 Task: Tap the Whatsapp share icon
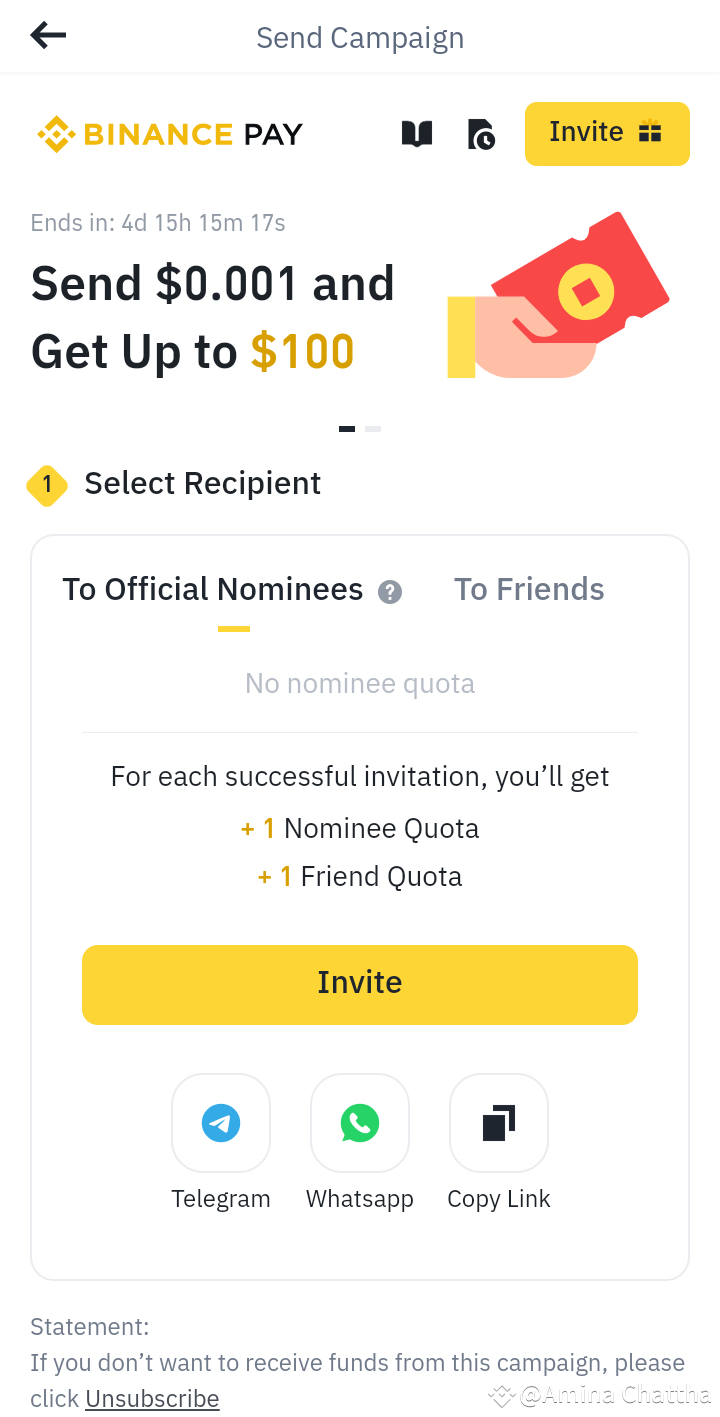(x=360, y=1123)
